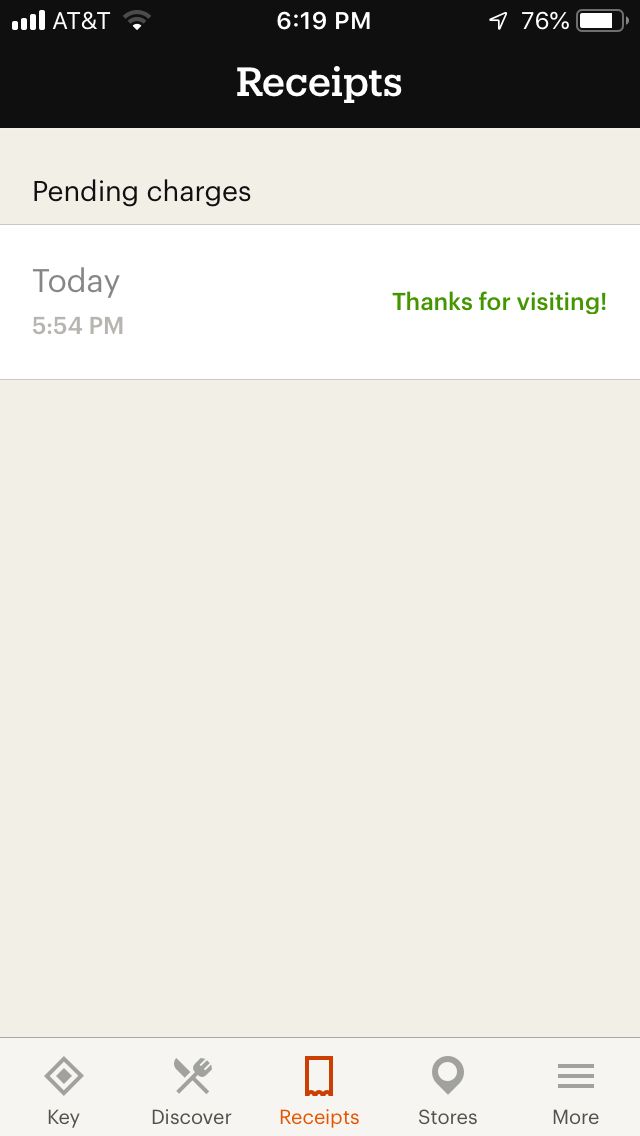Select the Receipts tab

tap(319, 1088)
